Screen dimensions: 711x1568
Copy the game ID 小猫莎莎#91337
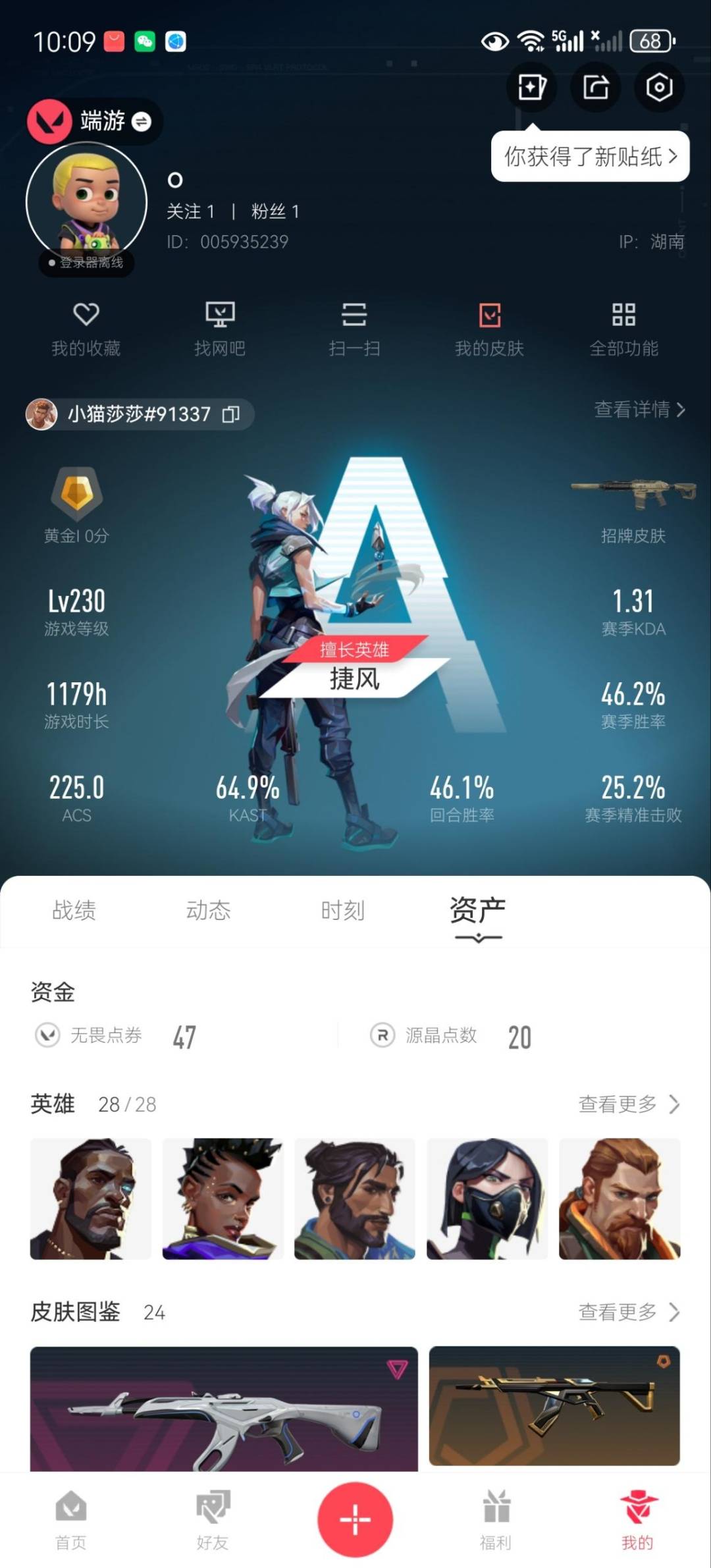[x=230, y=414]
